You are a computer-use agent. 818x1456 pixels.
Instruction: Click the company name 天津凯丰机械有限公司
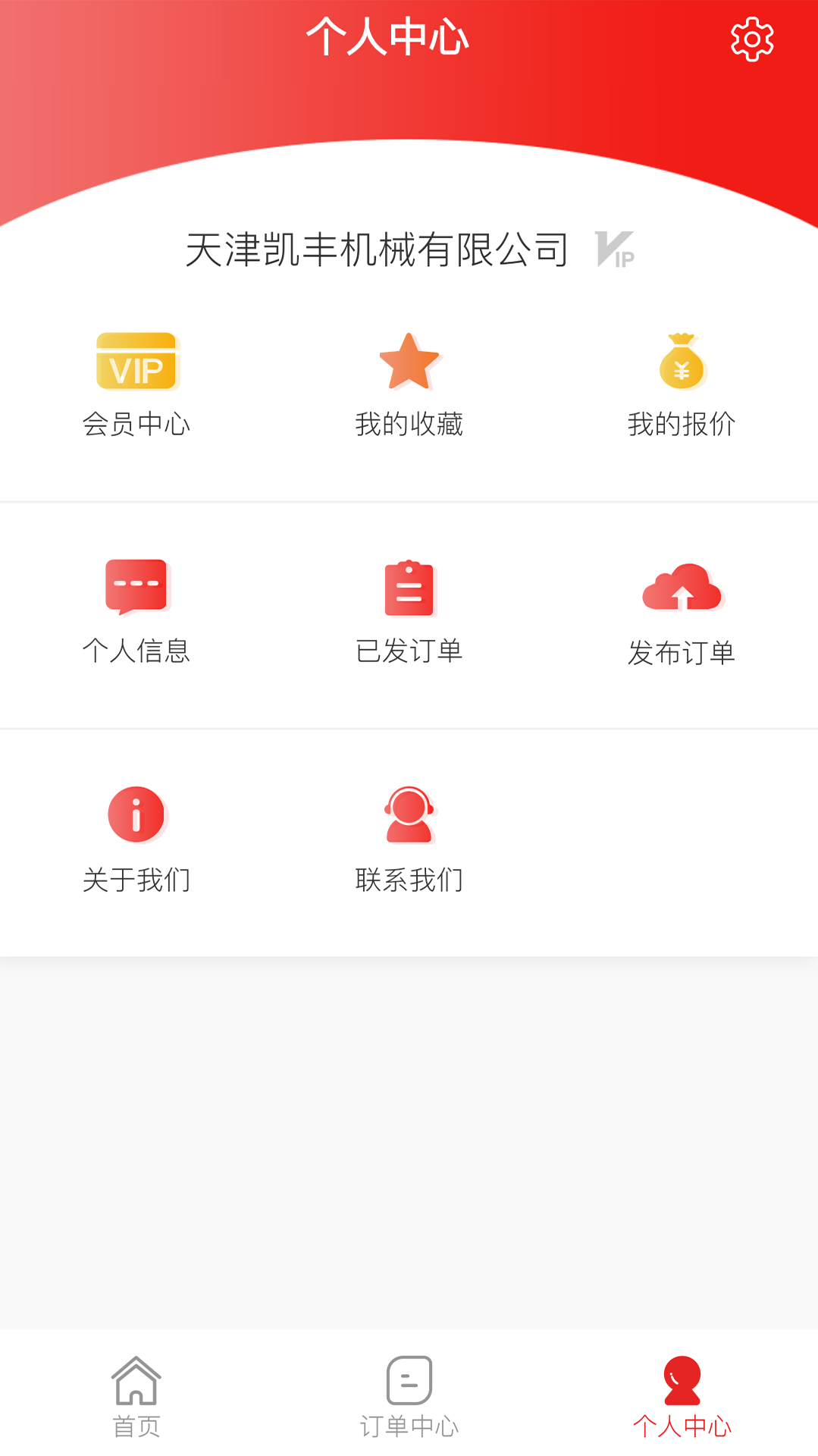(x=377, y=250)
